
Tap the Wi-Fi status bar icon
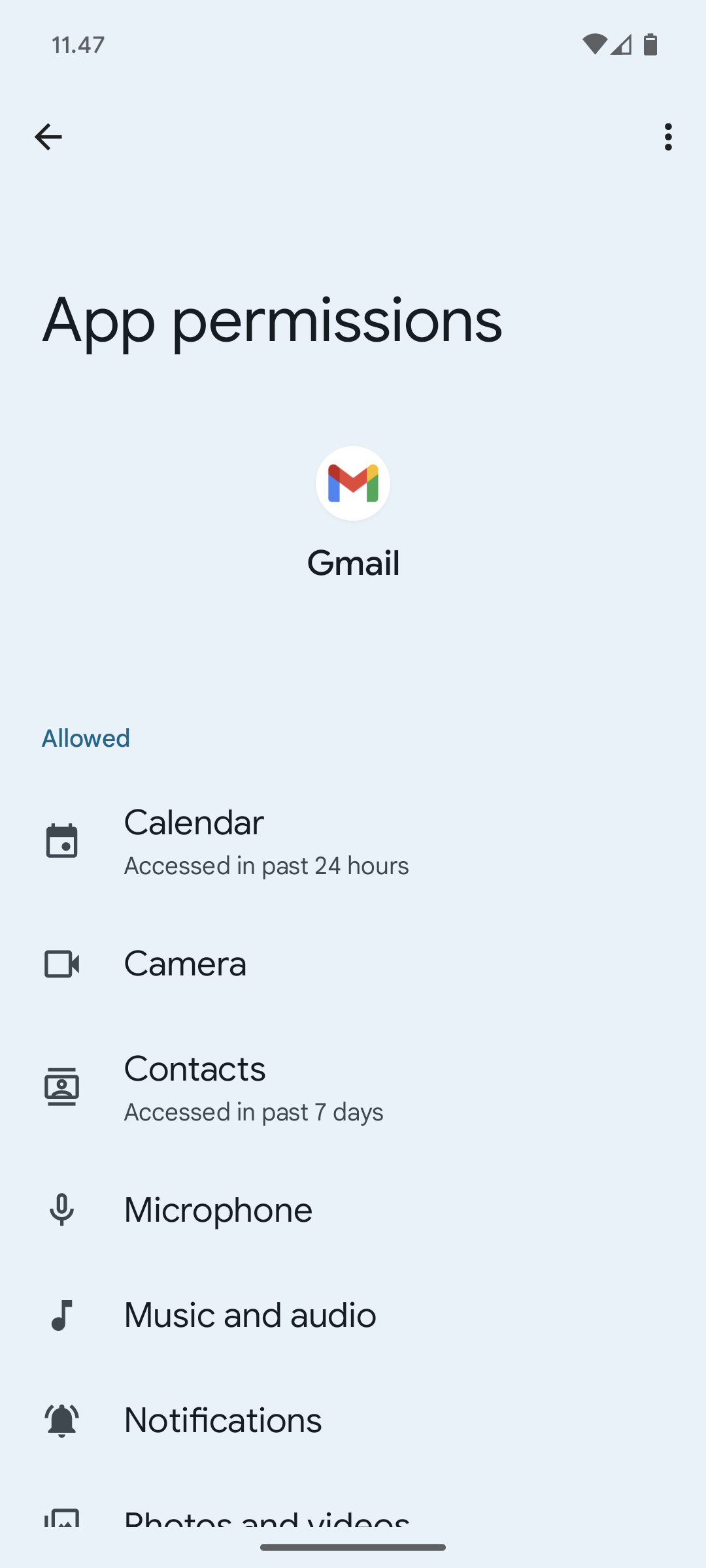point(596,44)
